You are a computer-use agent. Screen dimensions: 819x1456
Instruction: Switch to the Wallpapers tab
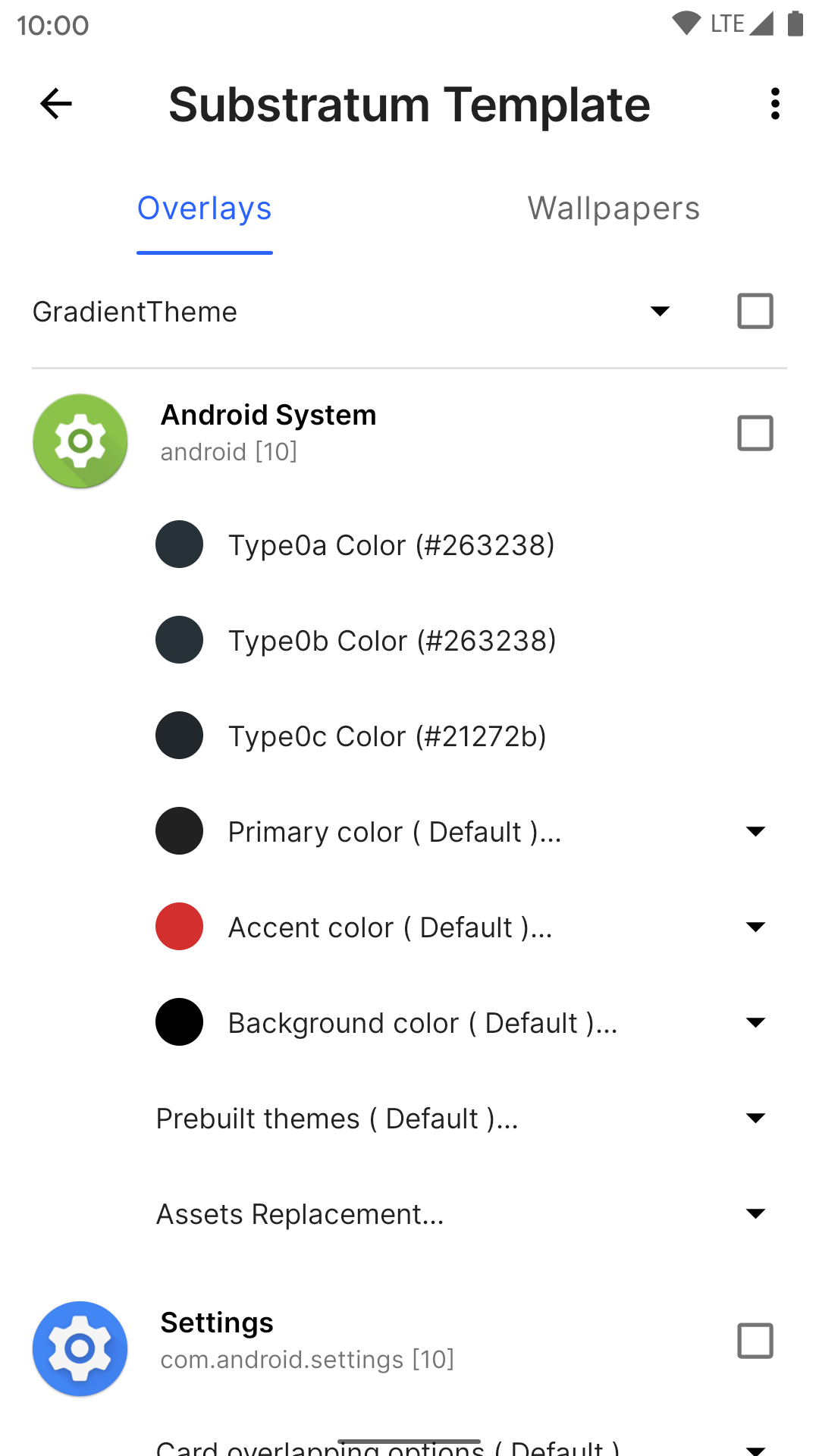(613, 208)
